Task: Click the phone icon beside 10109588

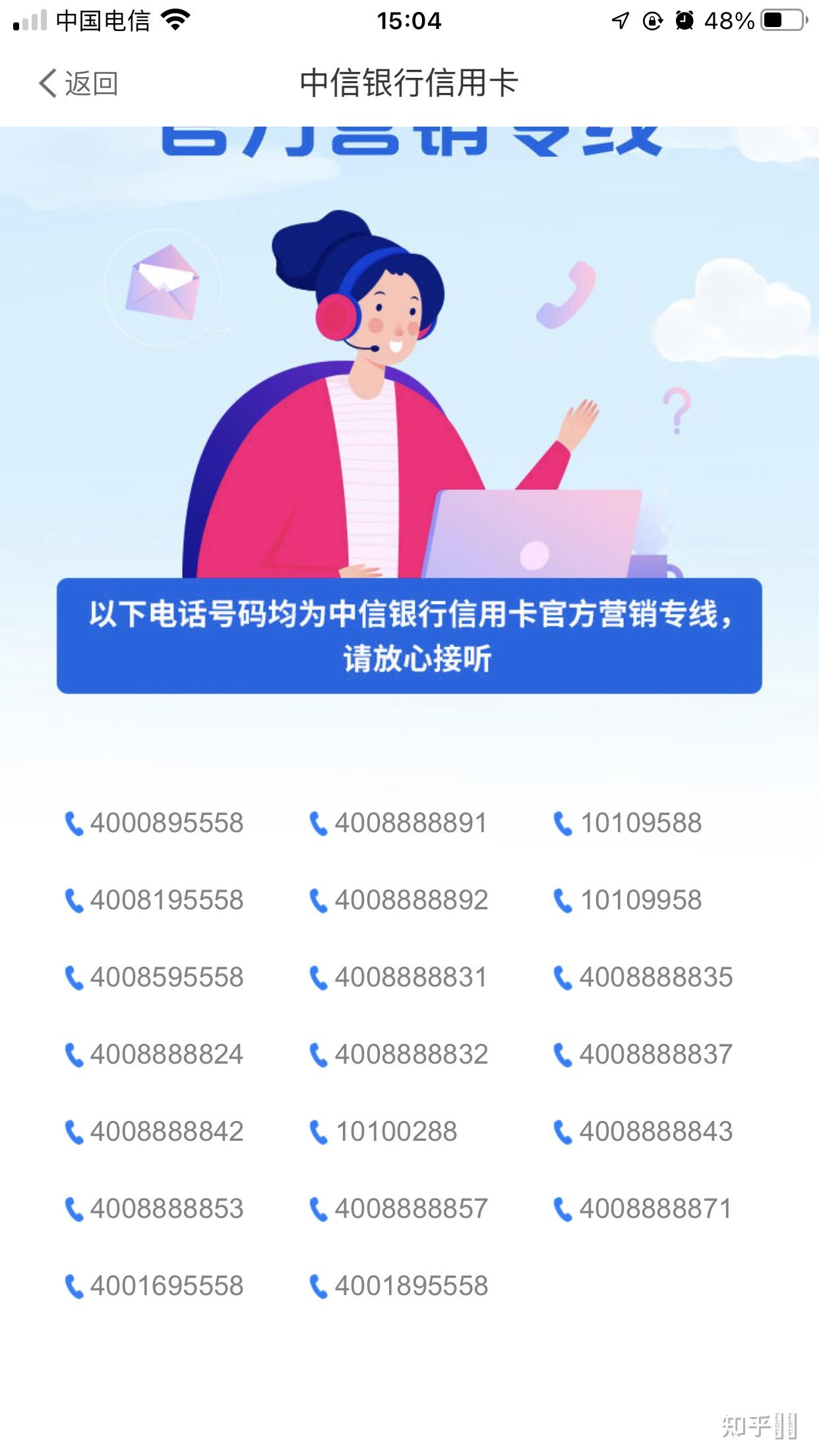Action: point(561,822)
